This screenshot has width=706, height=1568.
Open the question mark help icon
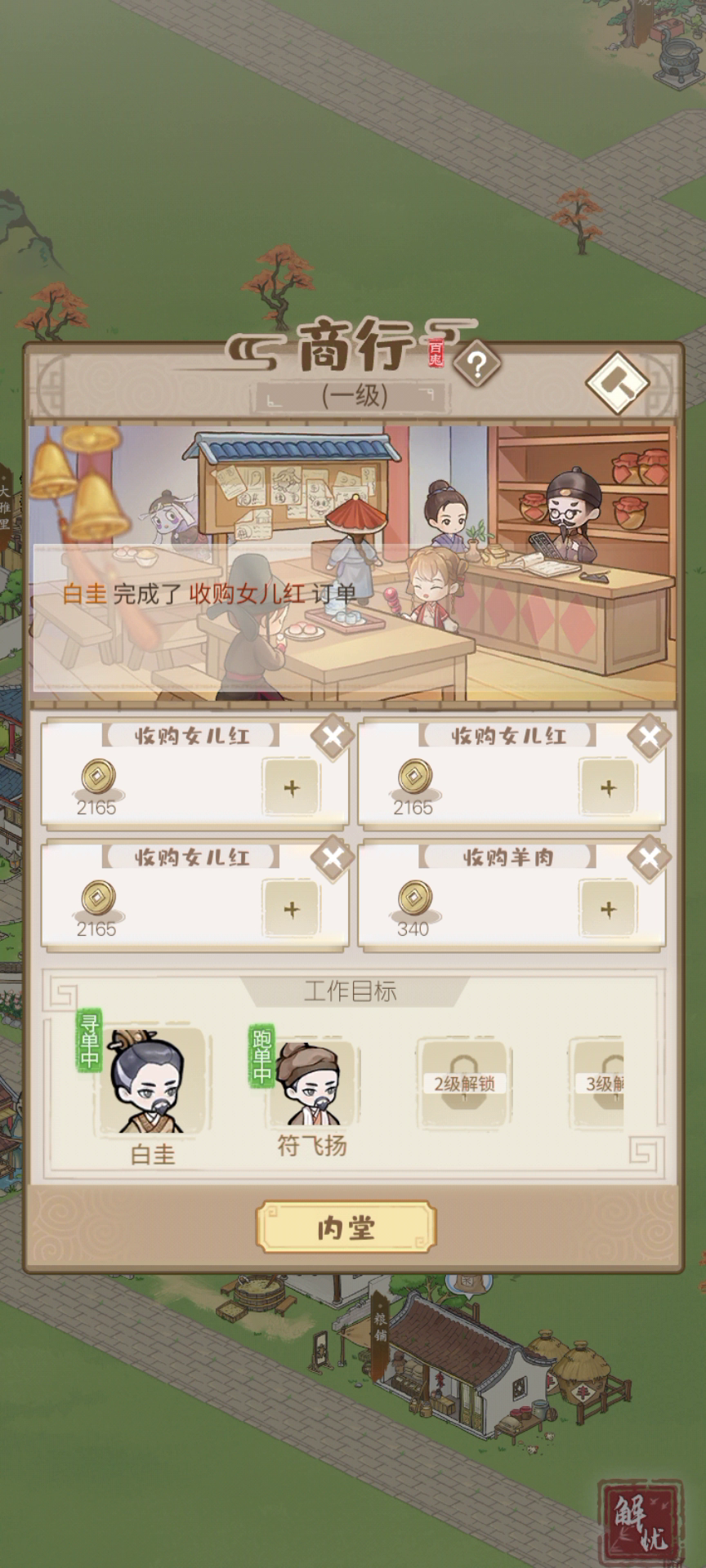tap(477, 363)
